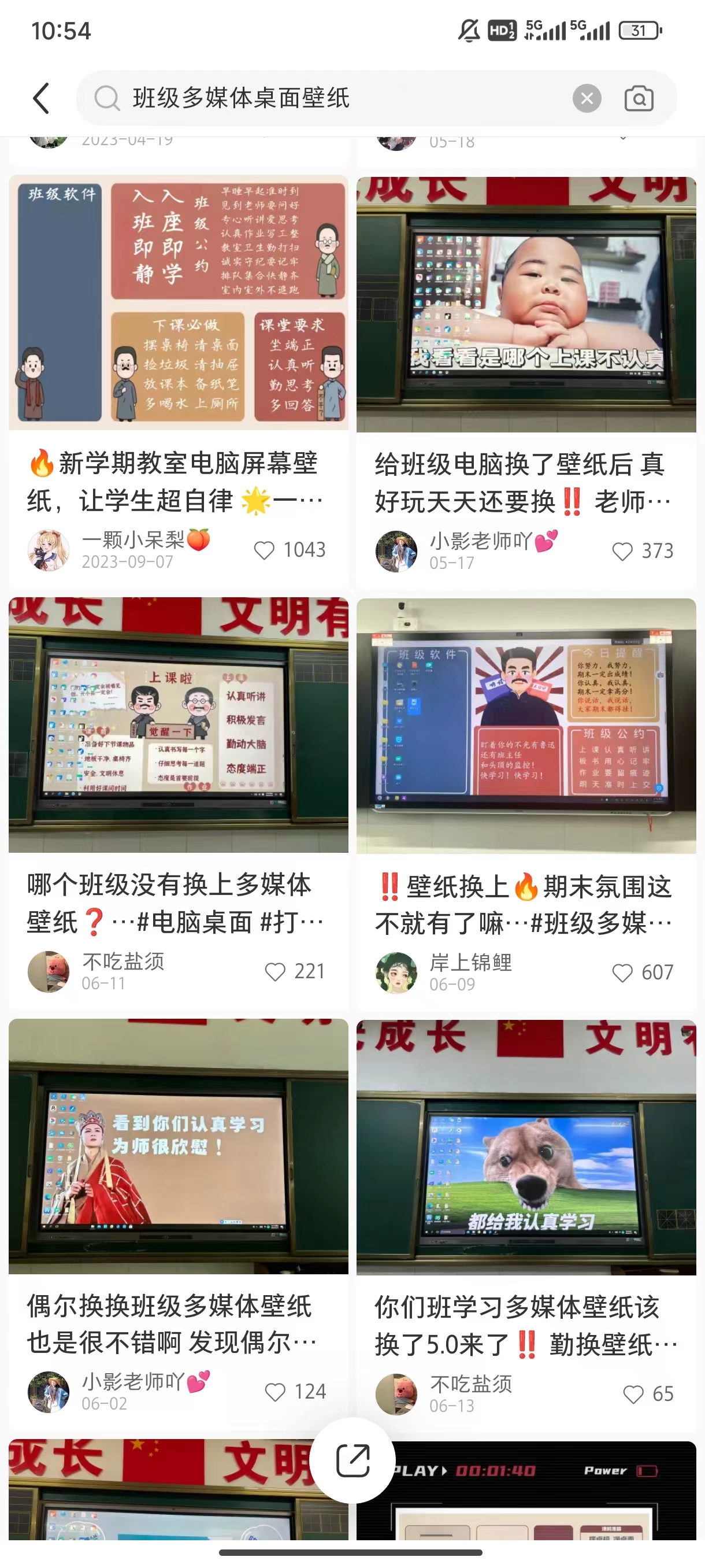The height and width of the screenshot is (1568, 705).
Task: Open the post 壁纸换上期末氛围
Action: click(x=526, y=726)
